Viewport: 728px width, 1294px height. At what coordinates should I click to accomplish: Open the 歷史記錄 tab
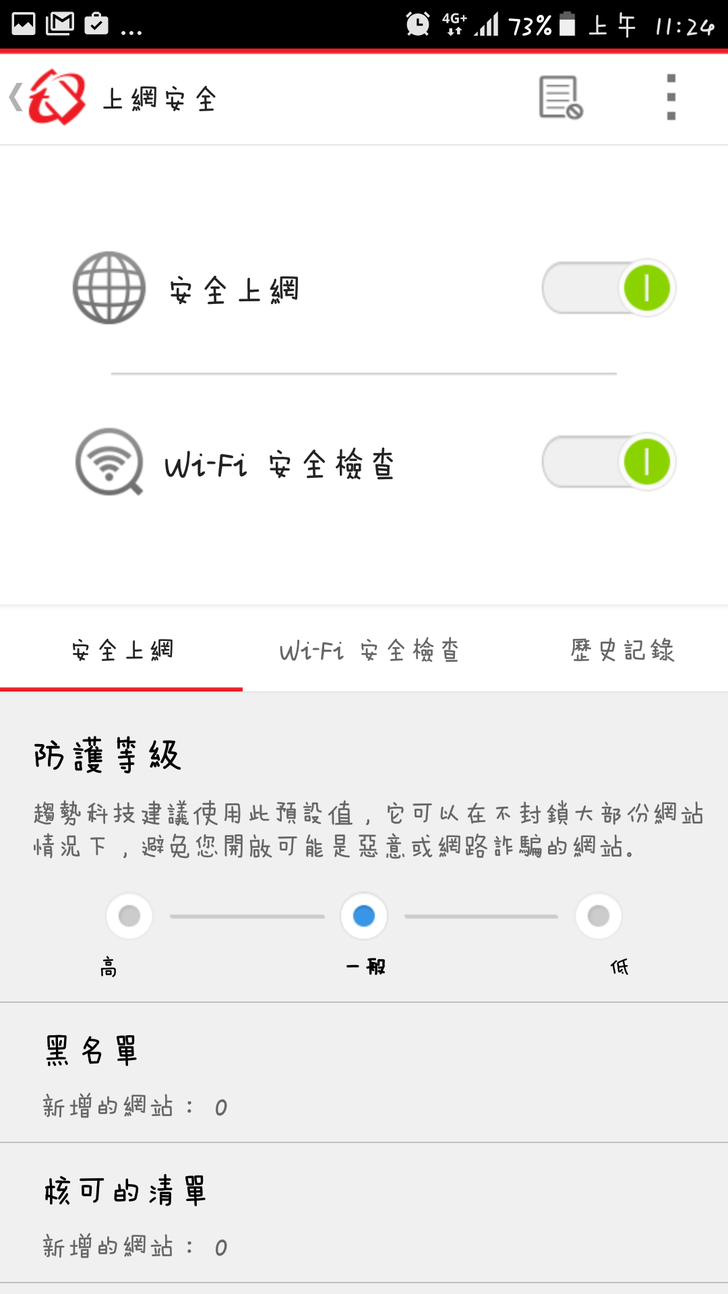pyautogui.click(x=622, y=651)
